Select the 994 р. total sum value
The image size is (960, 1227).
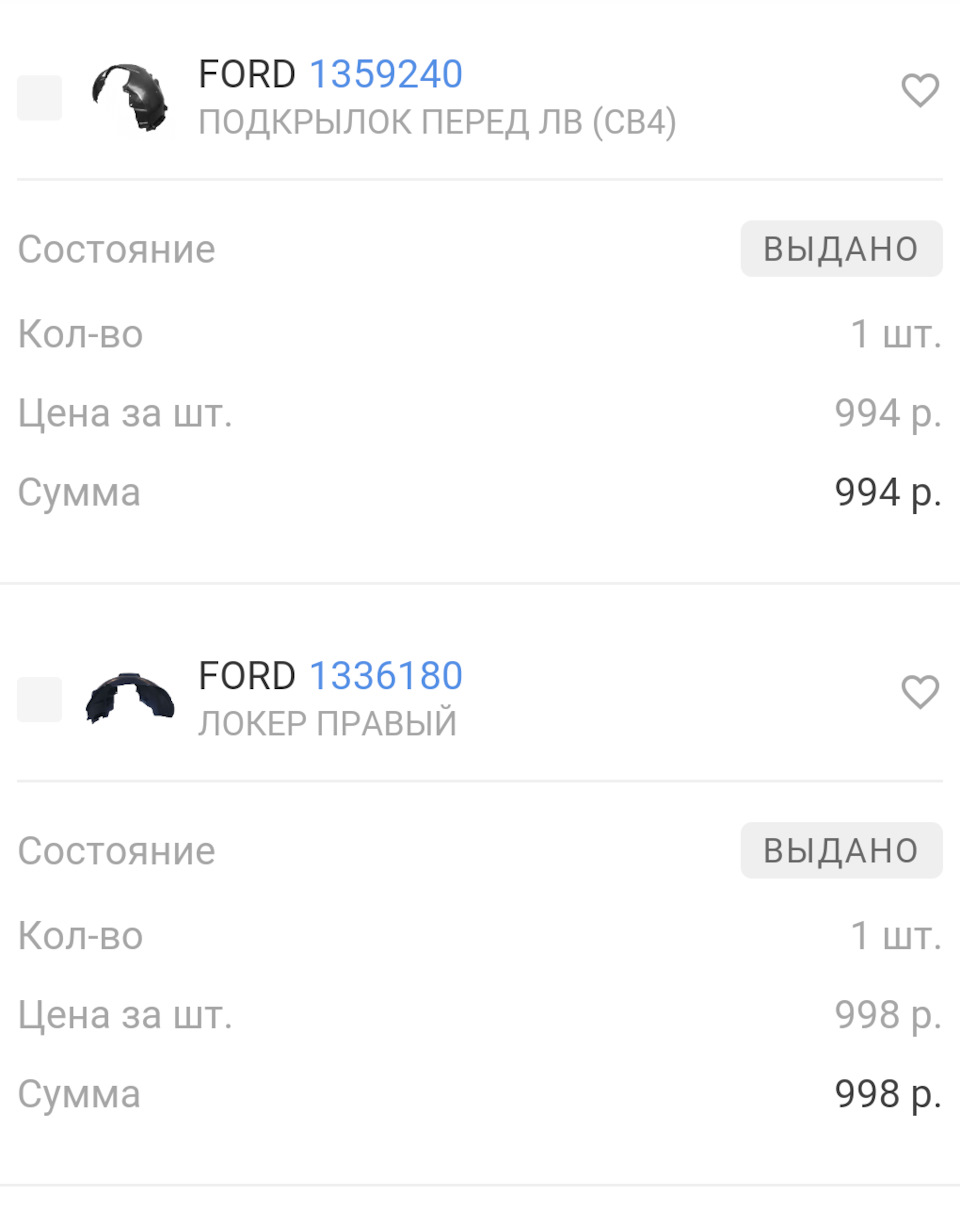coord(886,491)
